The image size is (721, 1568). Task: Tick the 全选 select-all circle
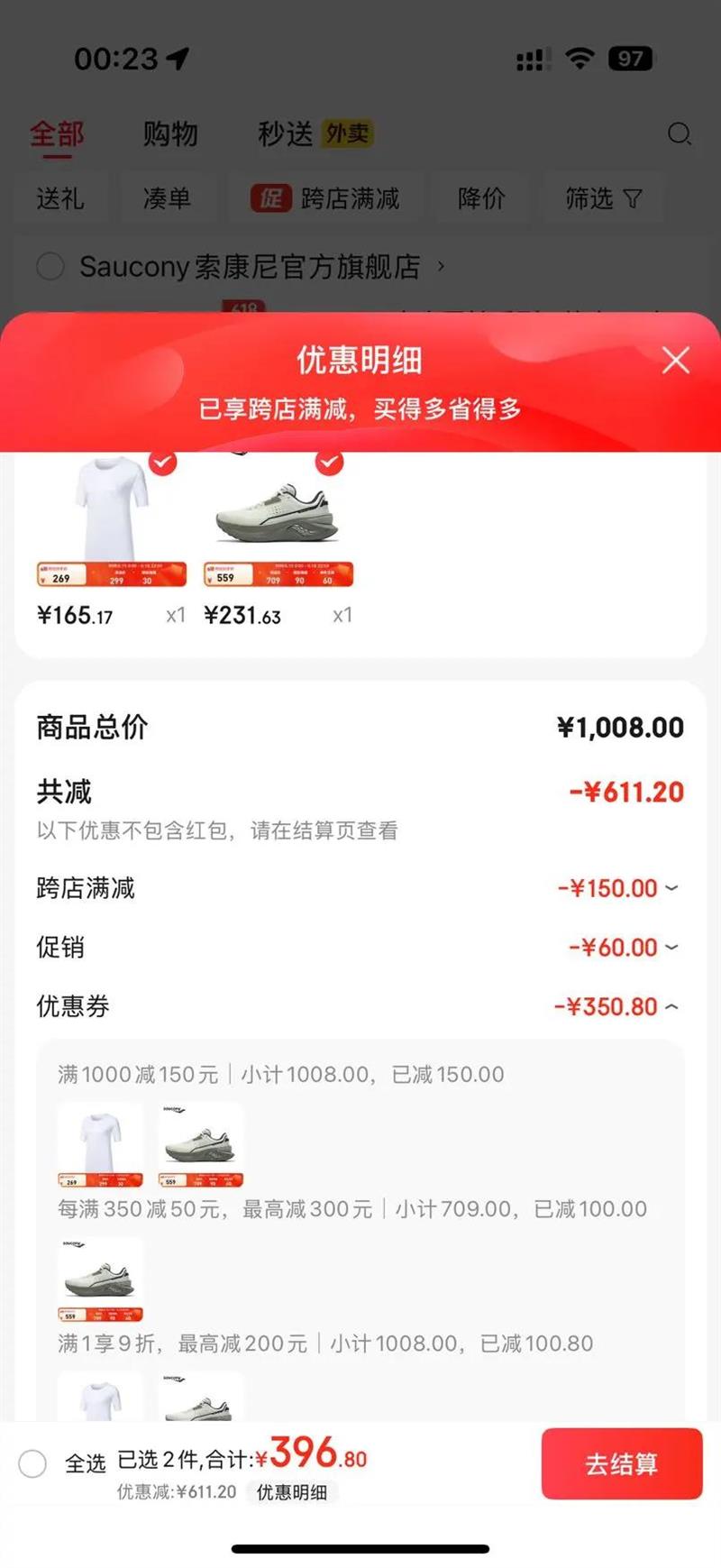[x=32, y=1463]
